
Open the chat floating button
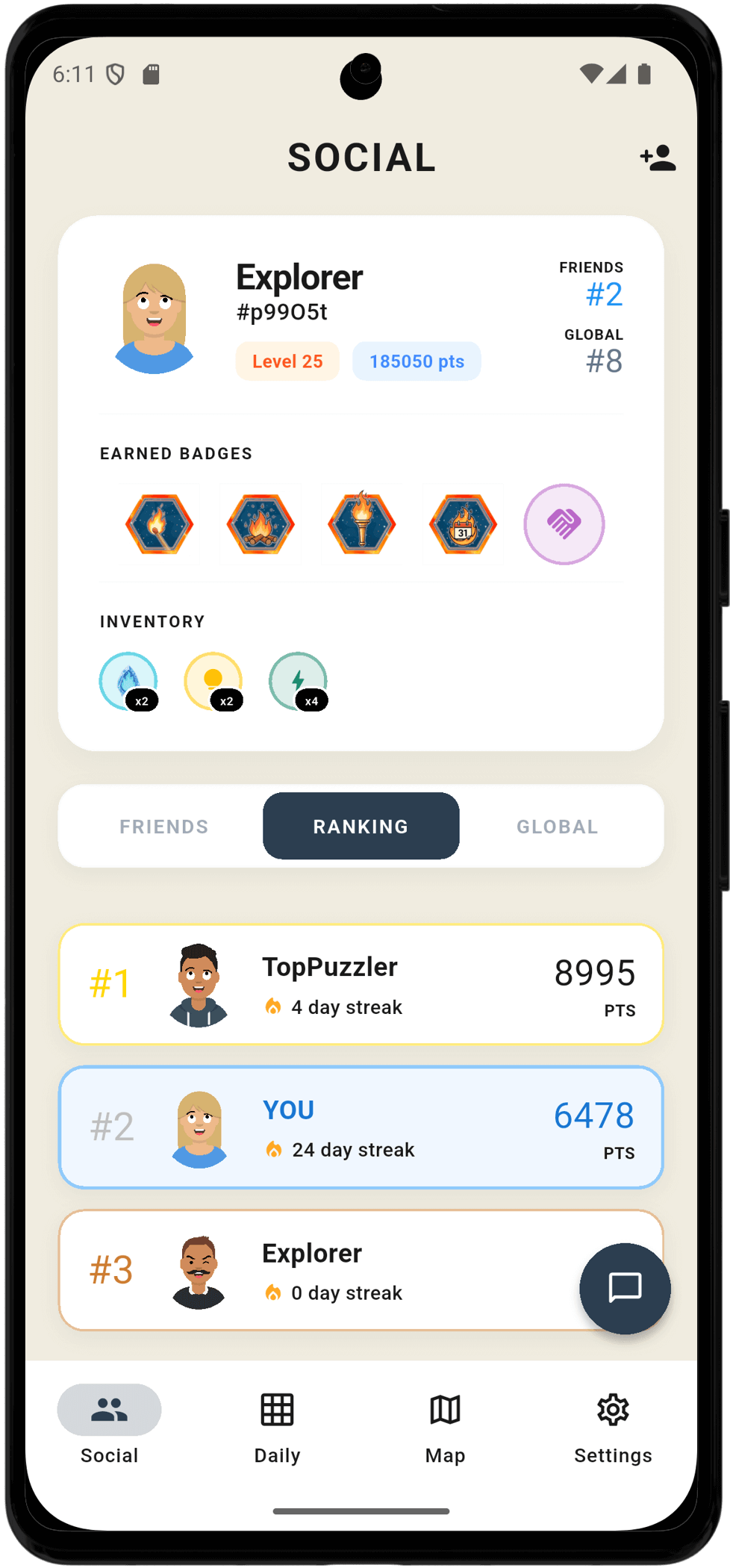coord(625,1288)
